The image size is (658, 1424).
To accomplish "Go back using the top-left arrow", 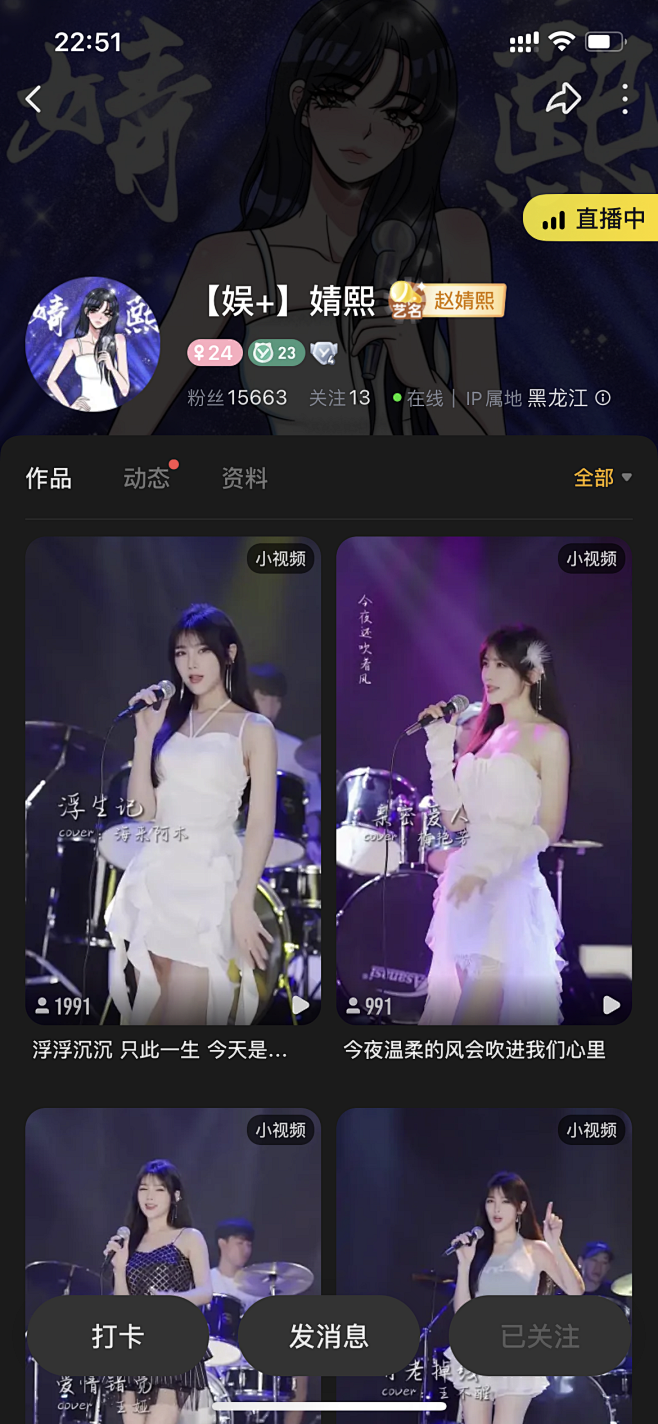I will point(34,99).
